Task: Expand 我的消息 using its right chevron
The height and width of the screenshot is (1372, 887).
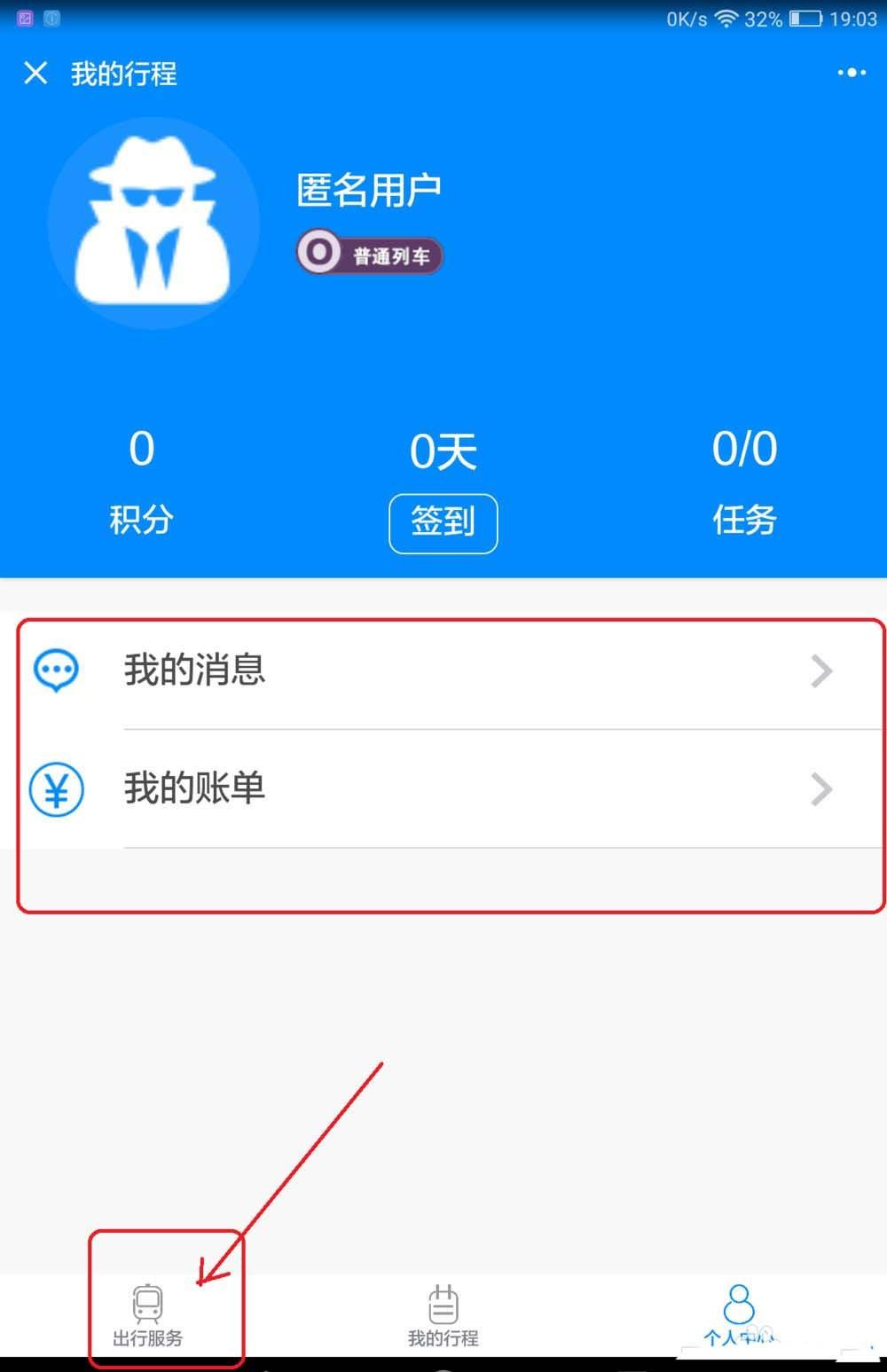Action: point(821,671)
